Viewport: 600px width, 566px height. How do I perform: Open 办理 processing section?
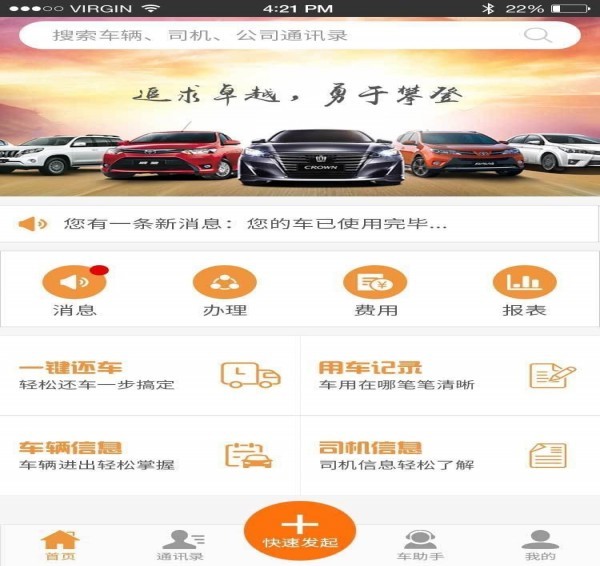click(x=225, y=291)
